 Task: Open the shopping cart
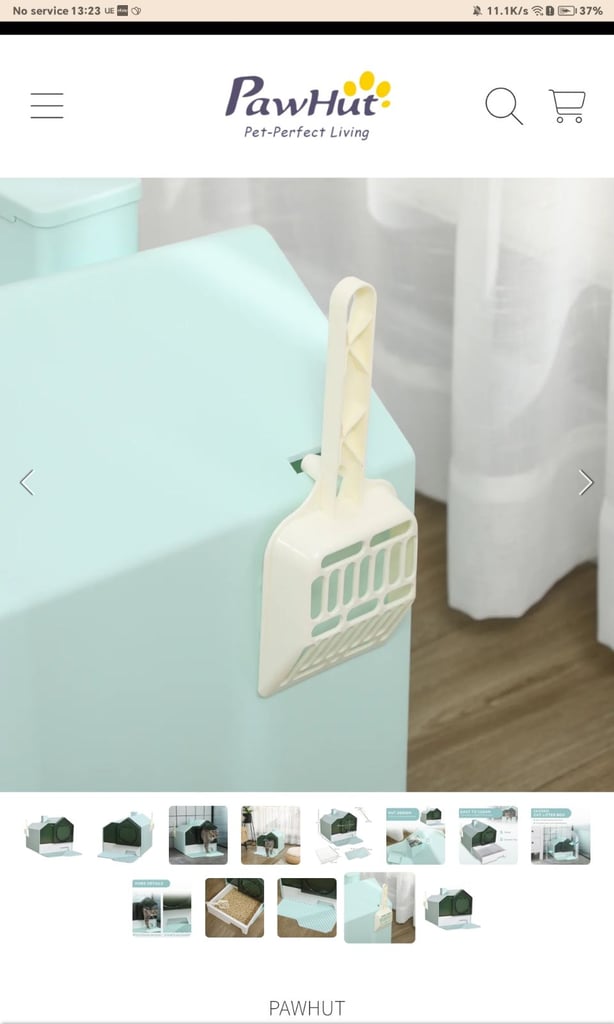tap(567, 106)
